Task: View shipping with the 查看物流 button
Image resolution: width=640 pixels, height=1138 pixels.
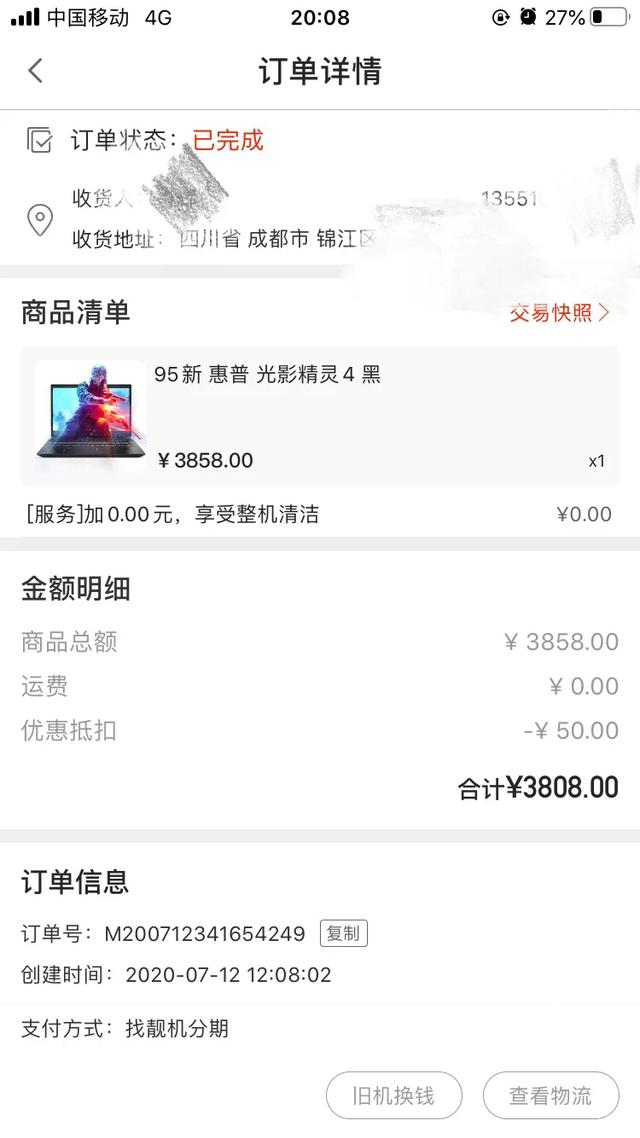Action: click(x=550, y=1095)
